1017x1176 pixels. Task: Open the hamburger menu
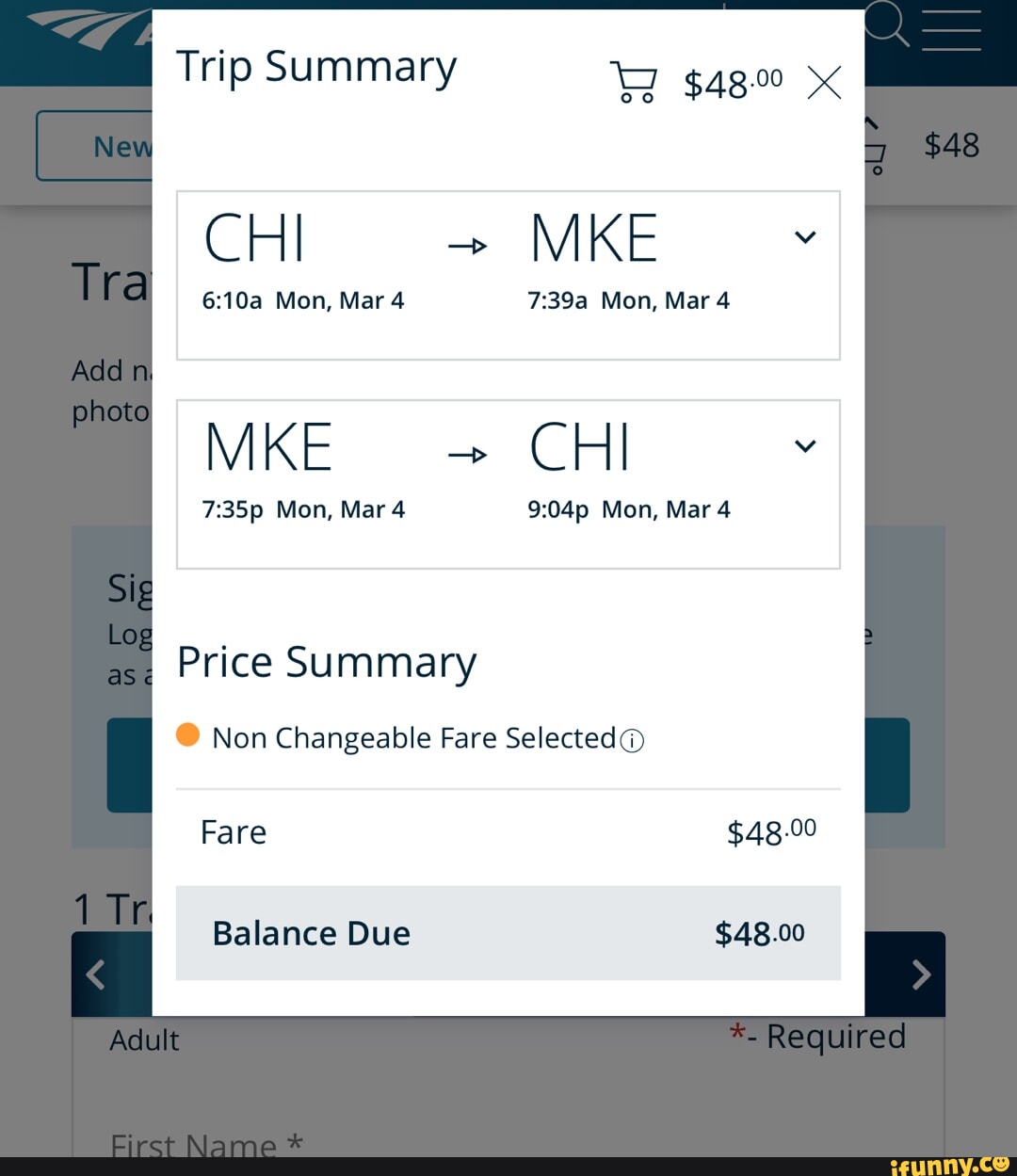click(950, 29)
